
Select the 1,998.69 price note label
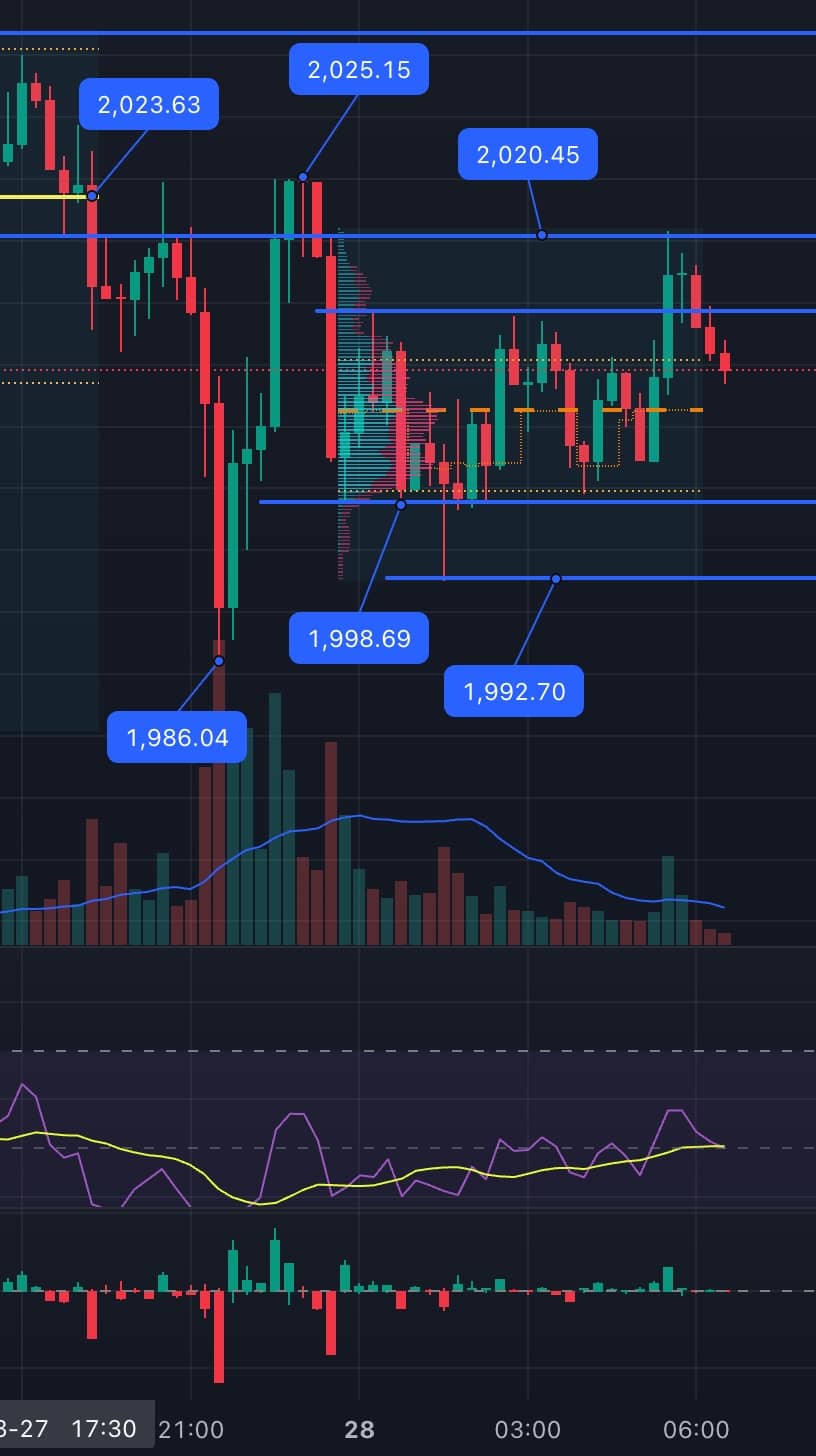359,638
